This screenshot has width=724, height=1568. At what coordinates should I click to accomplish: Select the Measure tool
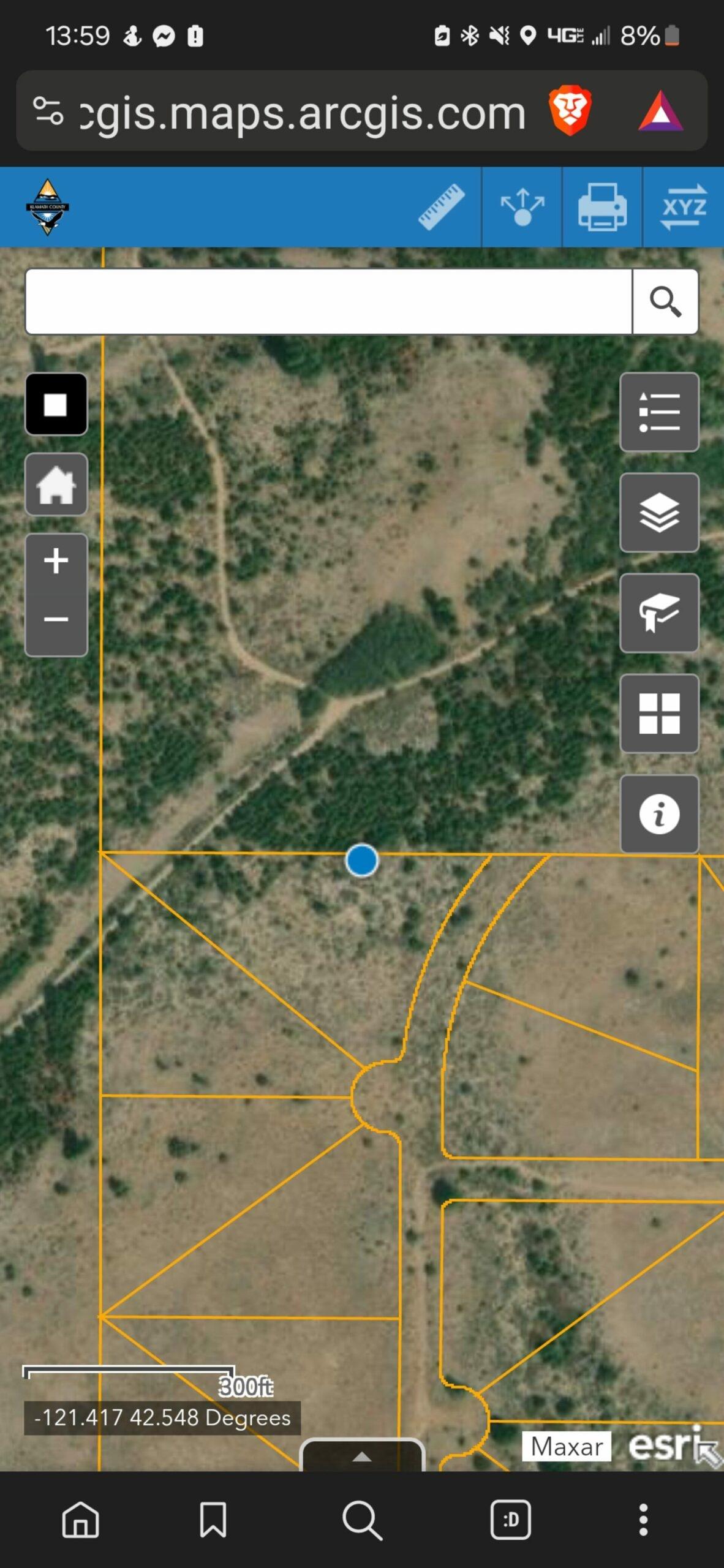pos(443,207)
